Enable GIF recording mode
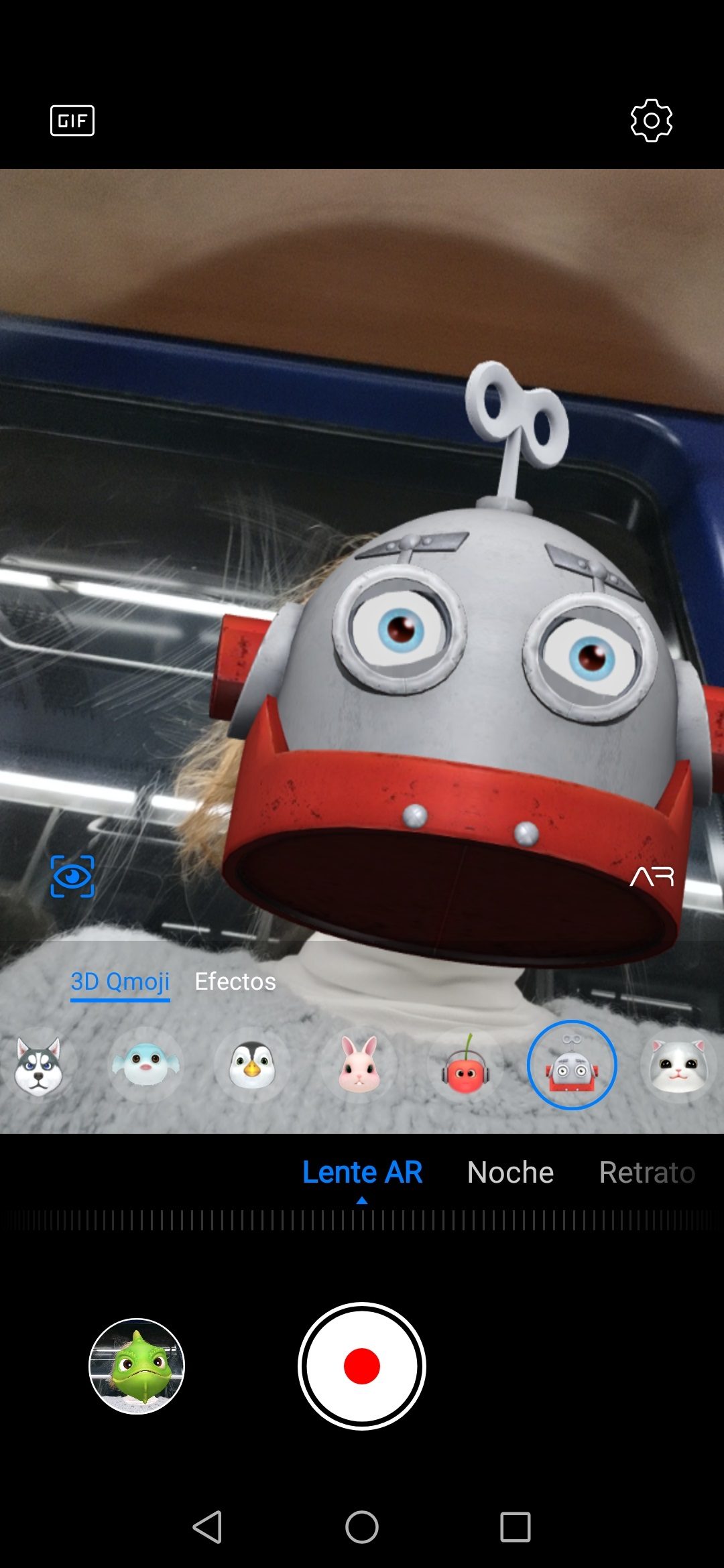The image size is (724, 1568). tap(72, 121)
